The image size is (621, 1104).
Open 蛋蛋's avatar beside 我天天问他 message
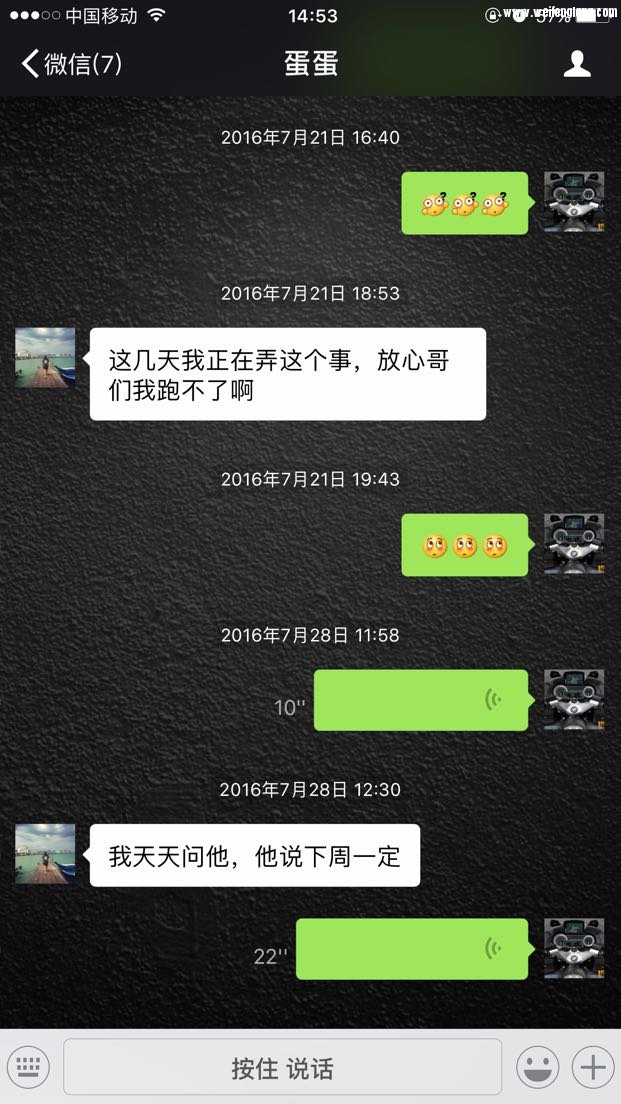pyautogui.click(x=45, y=853)
